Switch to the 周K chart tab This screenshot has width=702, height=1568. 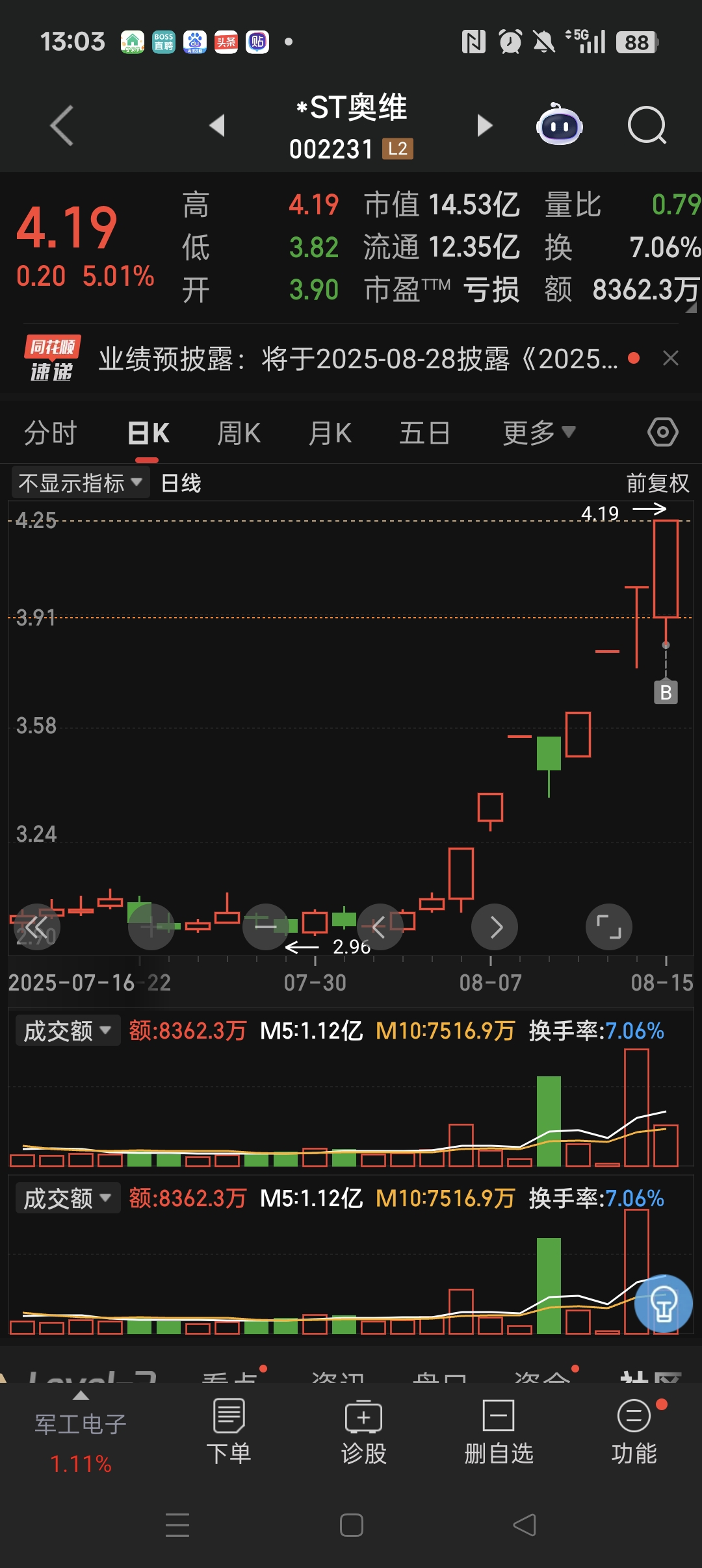[239, 433]
